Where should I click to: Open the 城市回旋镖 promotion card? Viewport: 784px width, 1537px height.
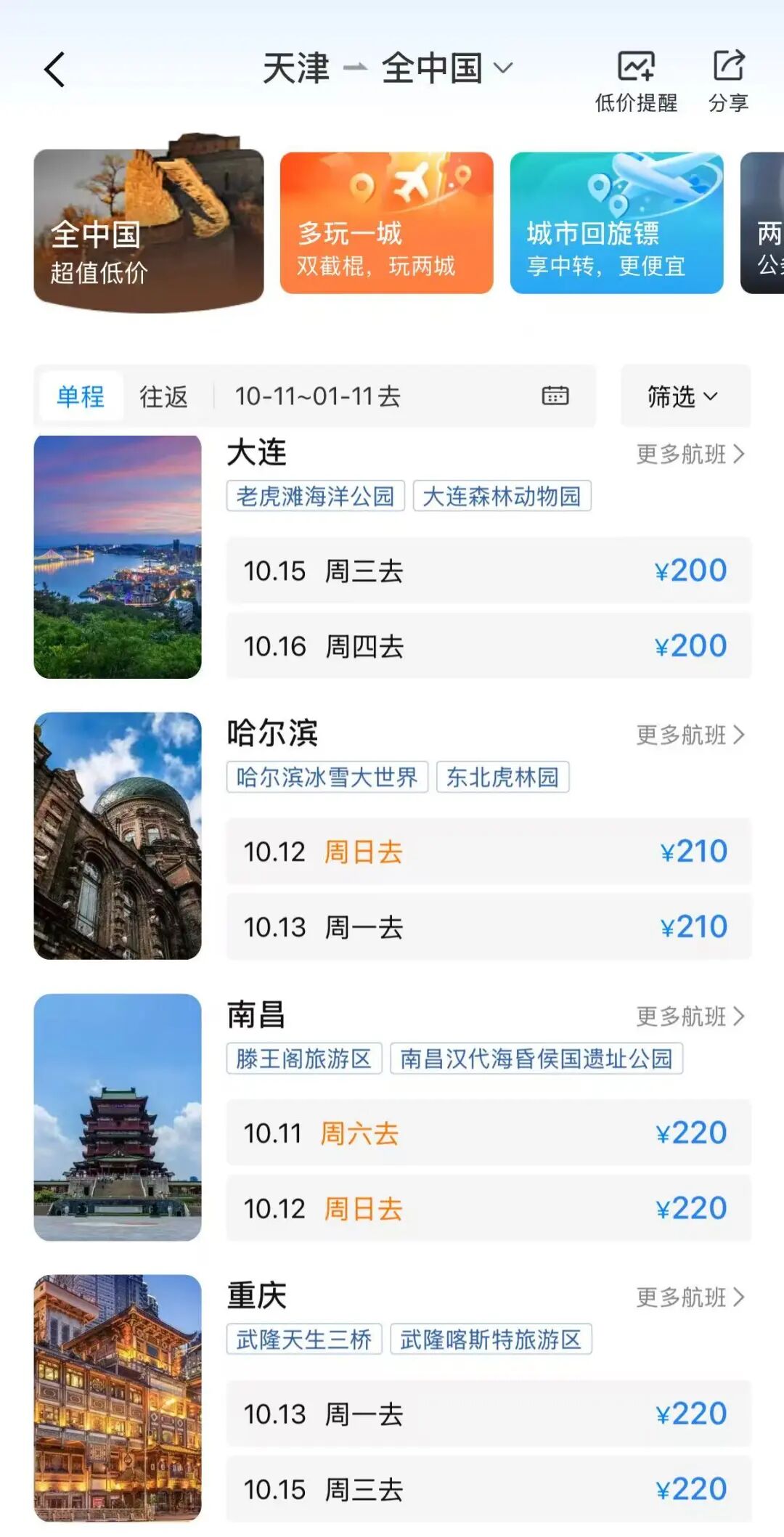coord(616,224)
